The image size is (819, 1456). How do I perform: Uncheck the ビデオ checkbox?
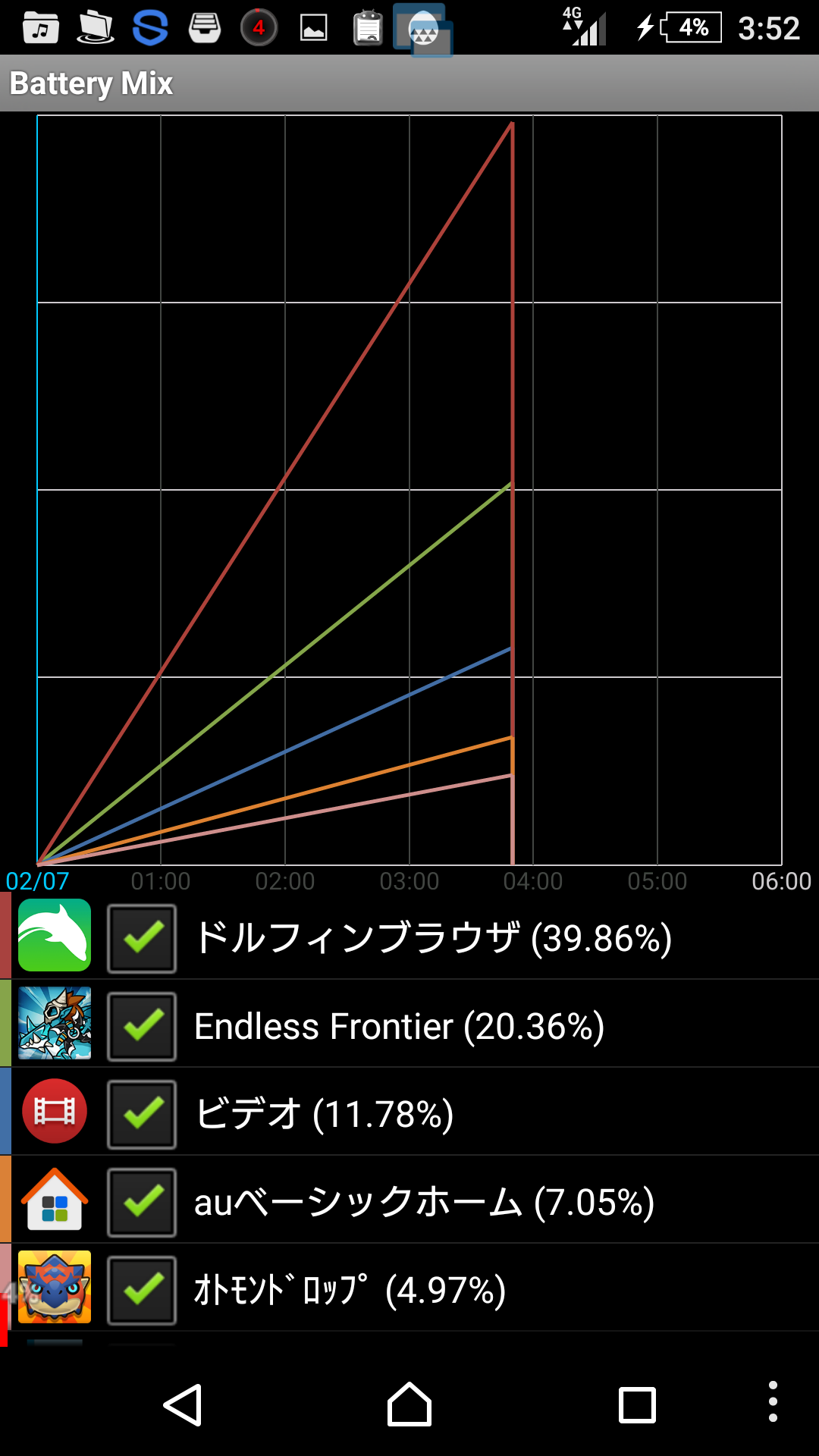142,1114
